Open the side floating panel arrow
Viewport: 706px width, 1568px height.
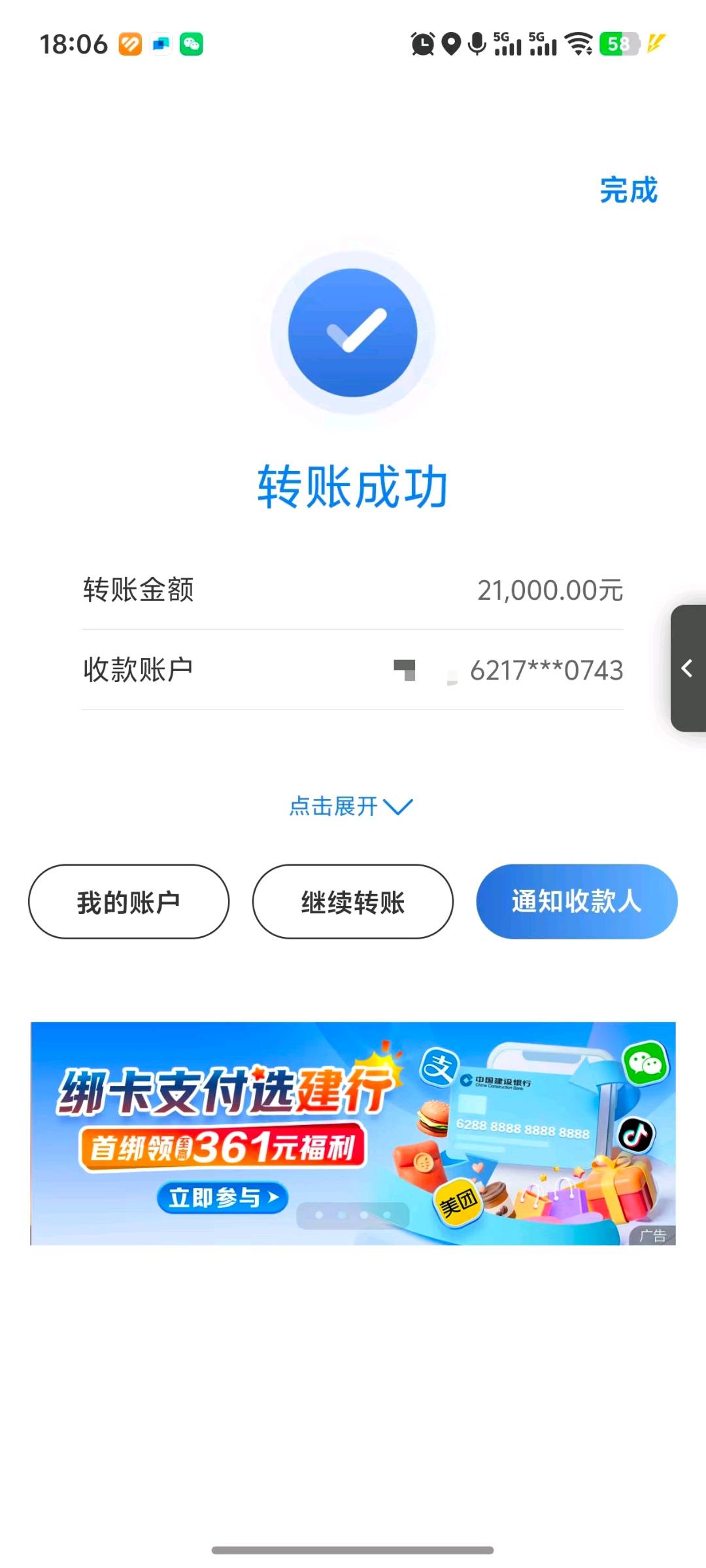coord(687,668)
